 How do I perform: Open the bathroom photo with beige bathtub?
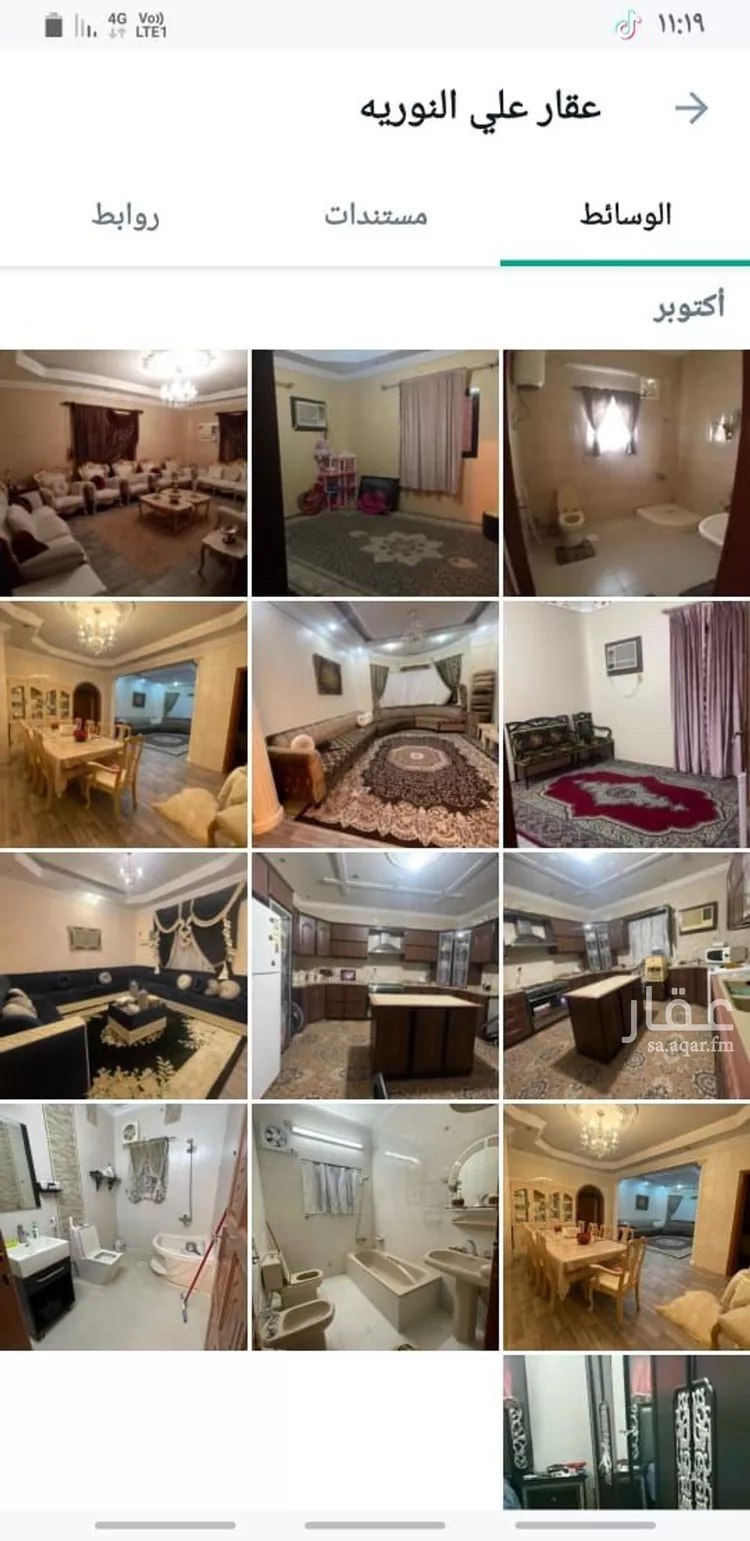tap(375, 1227)
